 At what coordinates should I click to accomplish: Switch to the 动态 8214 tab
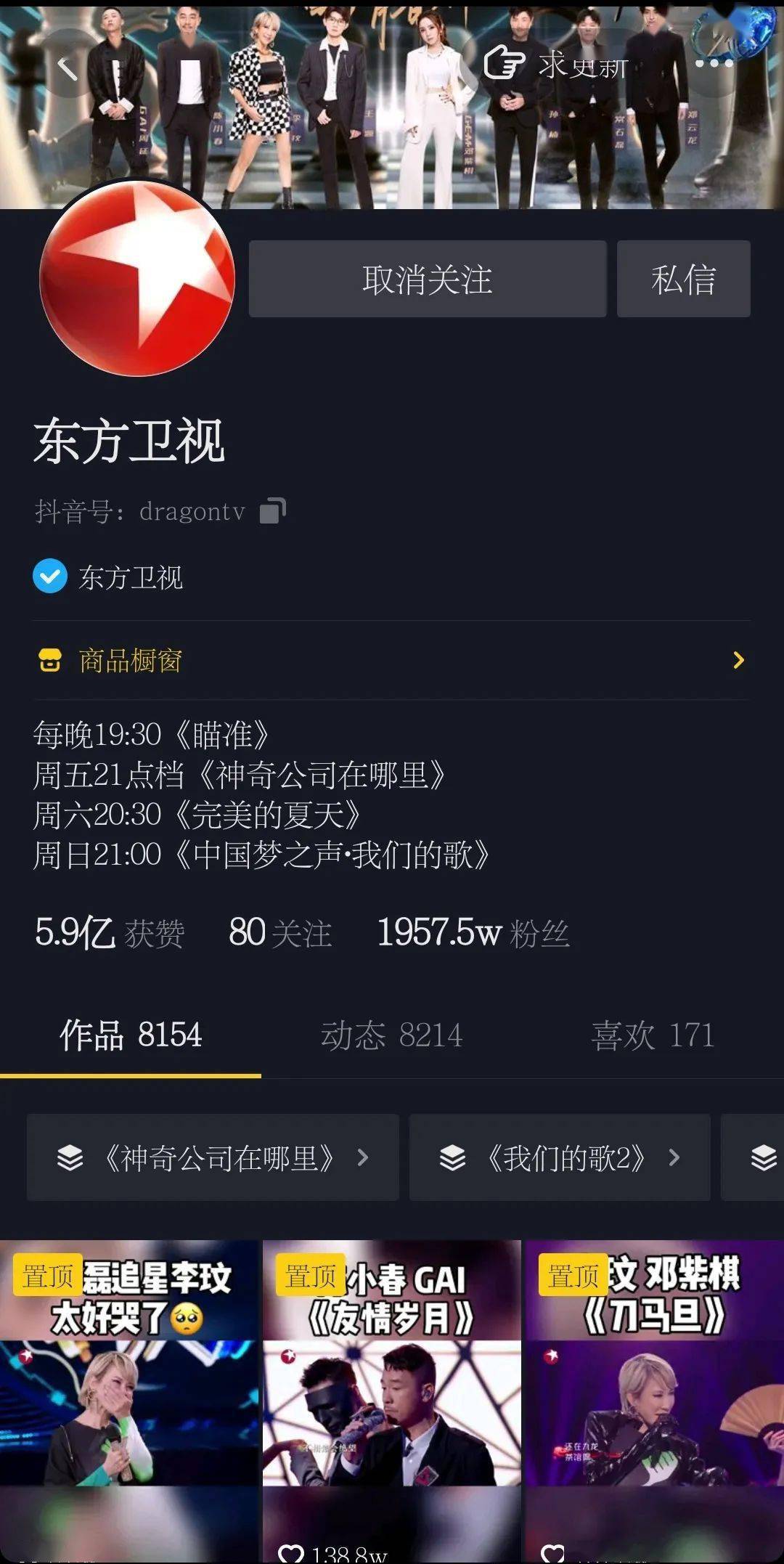[x=392, y=1035]
